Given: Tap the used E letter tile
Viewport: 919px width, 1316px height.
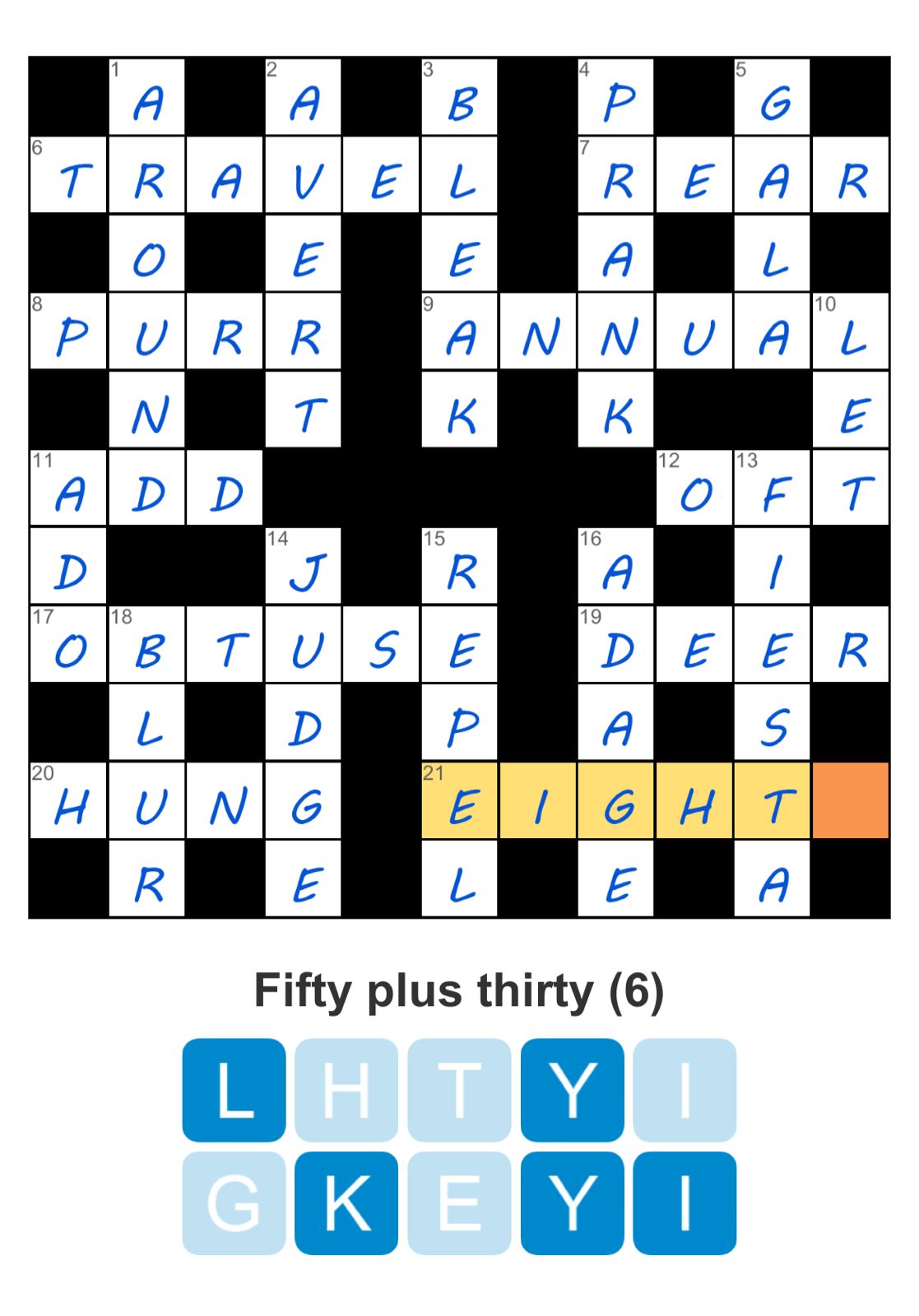Looking at the screenshot, I should pos(459,1202).
